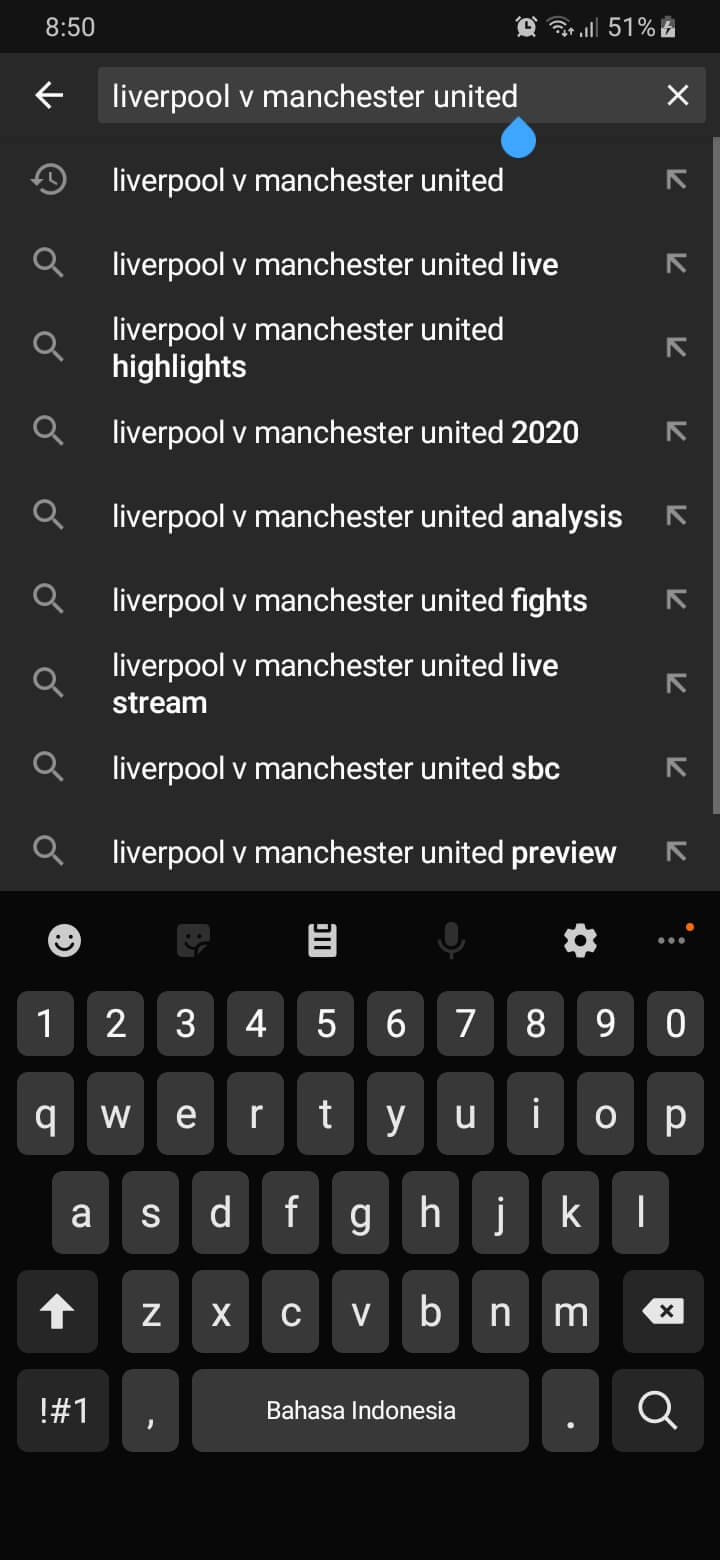Viewport: 720px width, 1560px height.
Task: Start voice input with microphone
Action: coord(451,940)
